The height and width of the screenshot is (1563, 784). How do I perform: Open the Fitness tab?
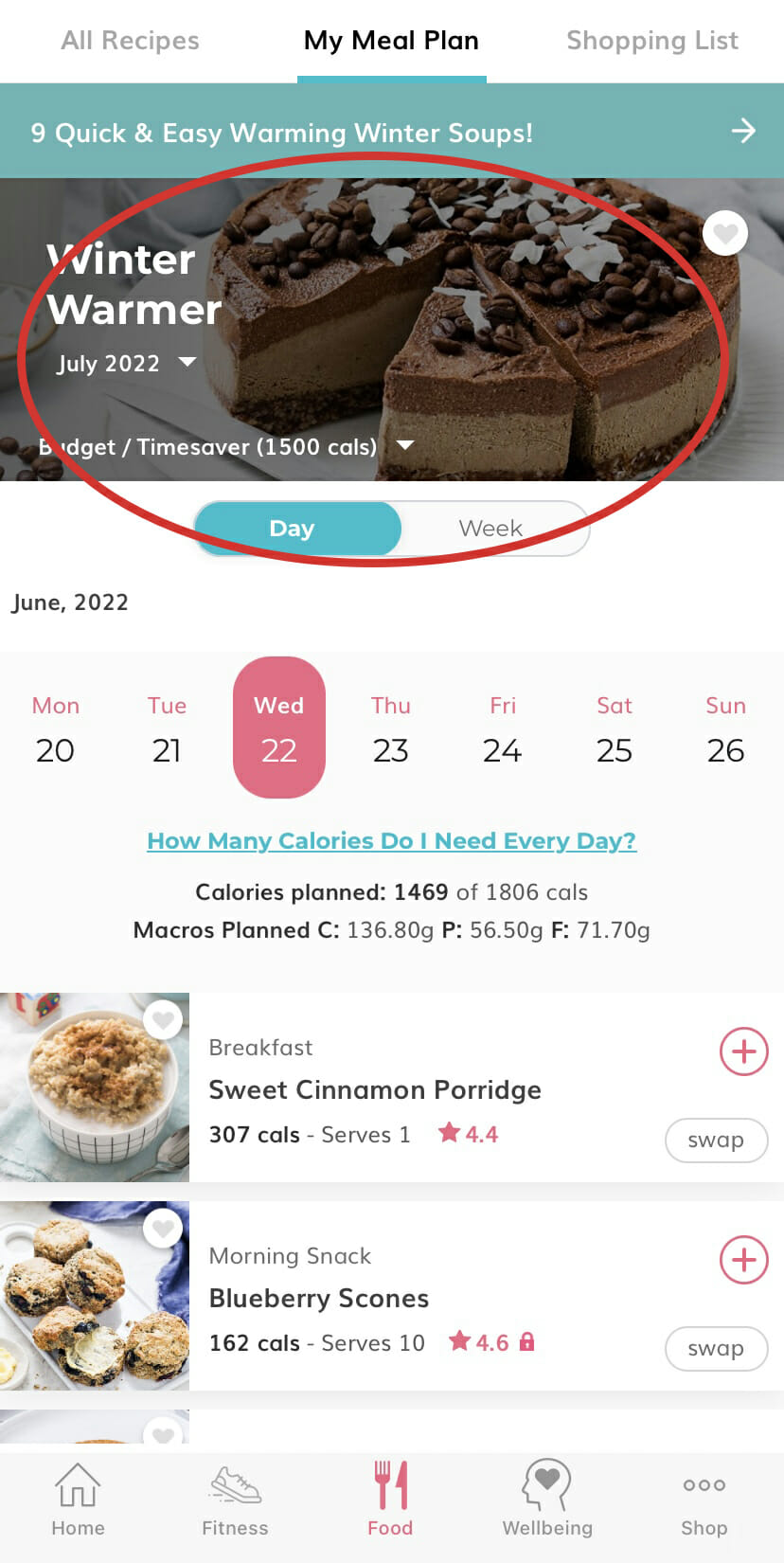tap(235, 1499)
